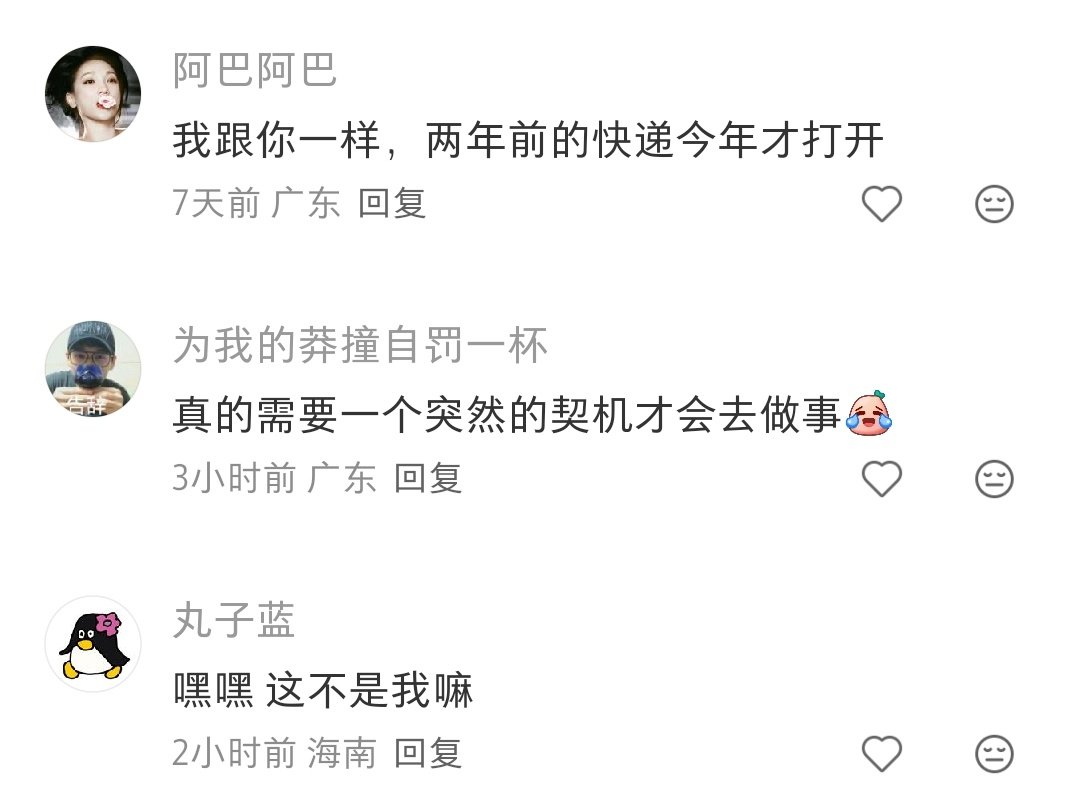Viewport: 1080px width, 801px height.
Task: Dislike 阿巴阿巴's comment
Action: pyautogui.click(x=994, y=204)
